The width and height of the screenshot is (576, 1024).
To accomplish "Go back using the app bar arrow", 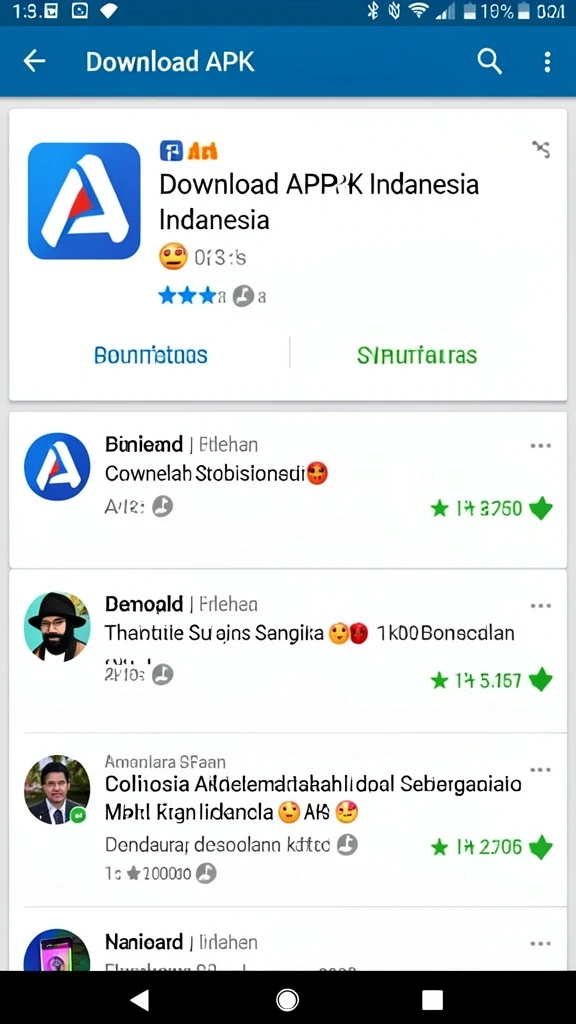I will [35, 61].
